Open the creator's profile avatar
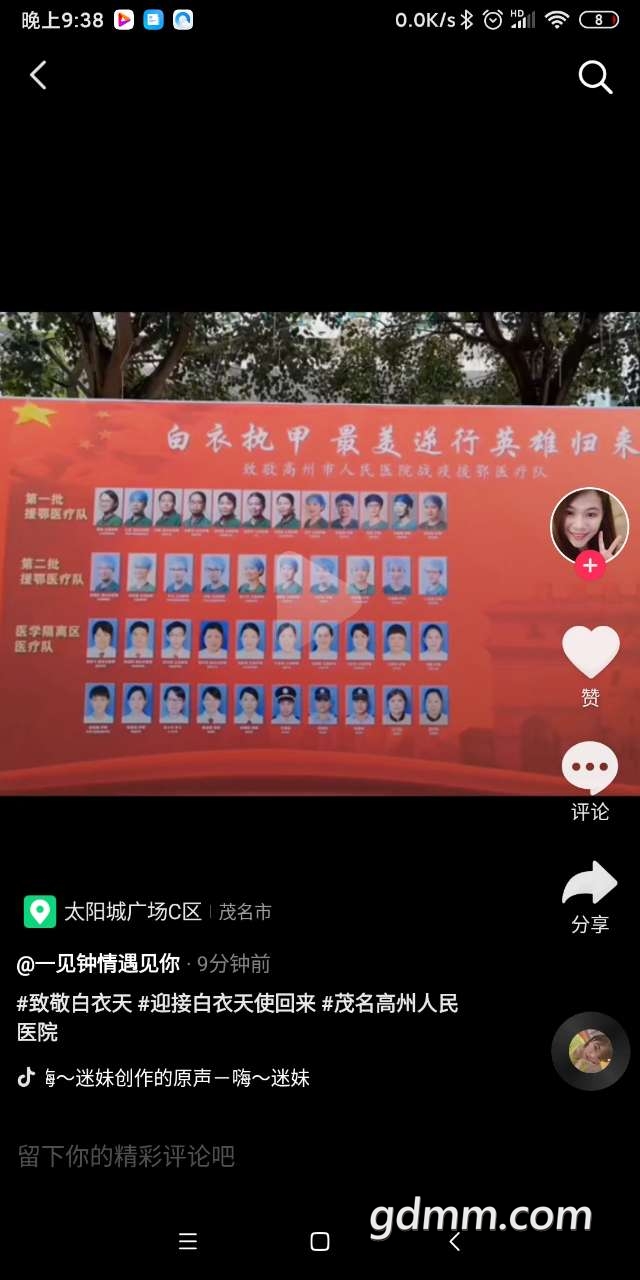This screenshot has width=640, height=1280. pyautogui.click(x=590, y=524)
